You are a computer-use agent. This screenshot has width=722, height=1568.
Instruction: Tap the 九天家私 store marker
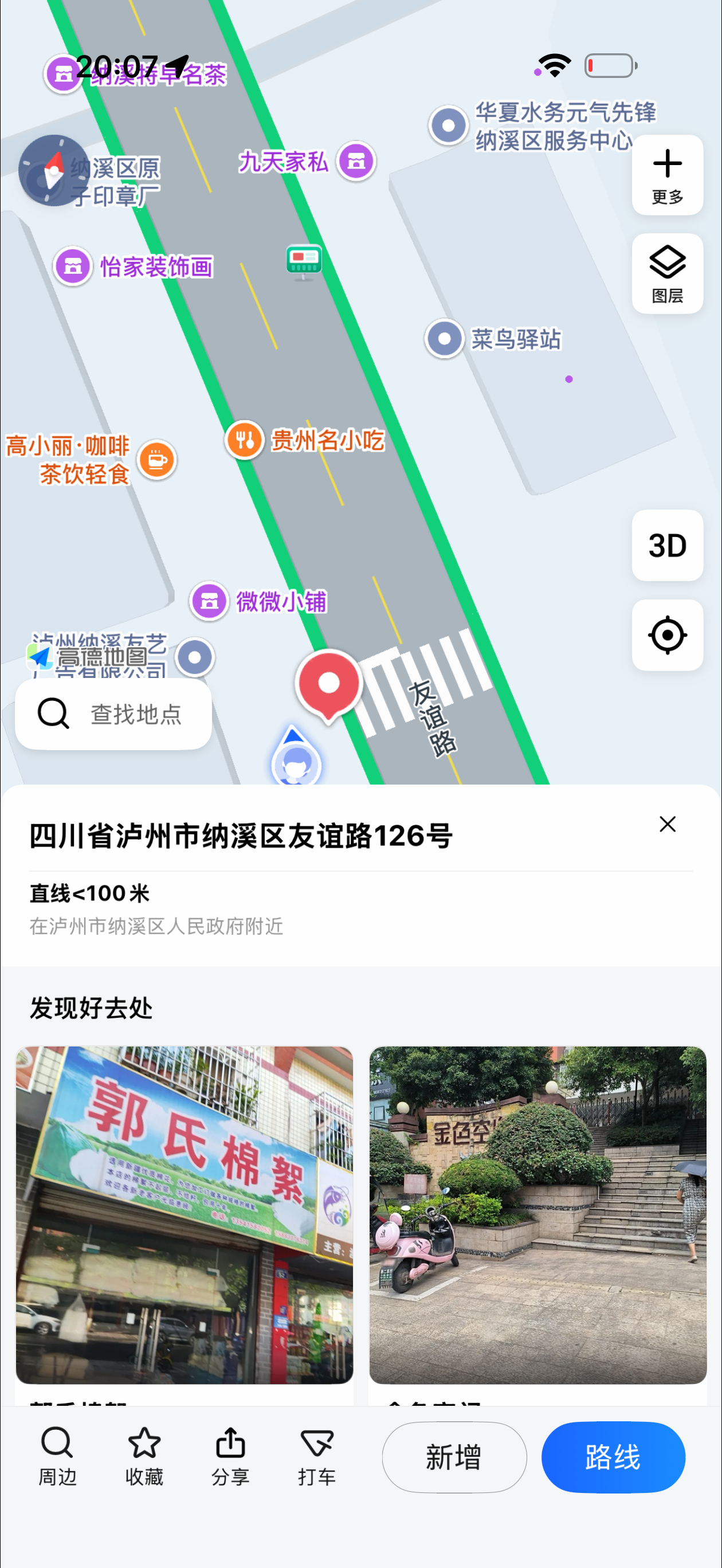click(356, 161)
